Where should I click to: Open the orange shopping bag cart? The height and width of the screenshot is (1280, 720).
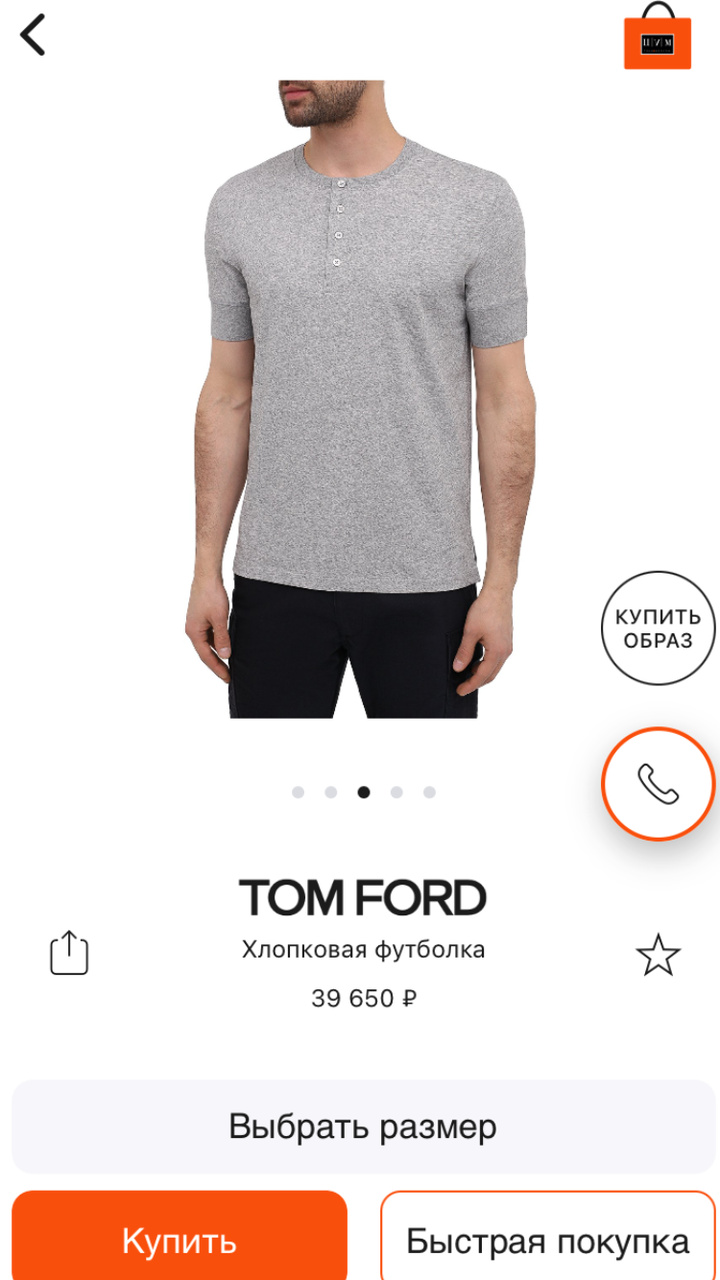click(657, 36)
